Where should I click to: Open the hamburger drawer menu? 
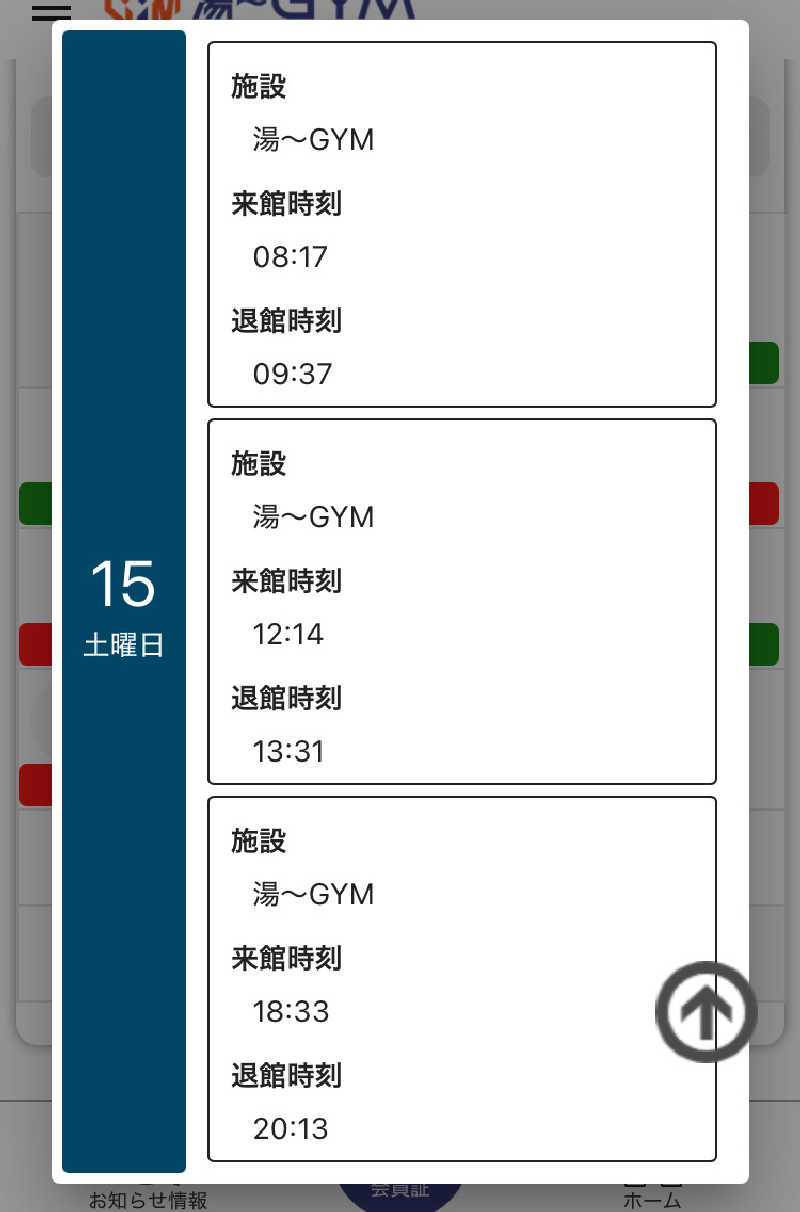[x=51, y=12]
